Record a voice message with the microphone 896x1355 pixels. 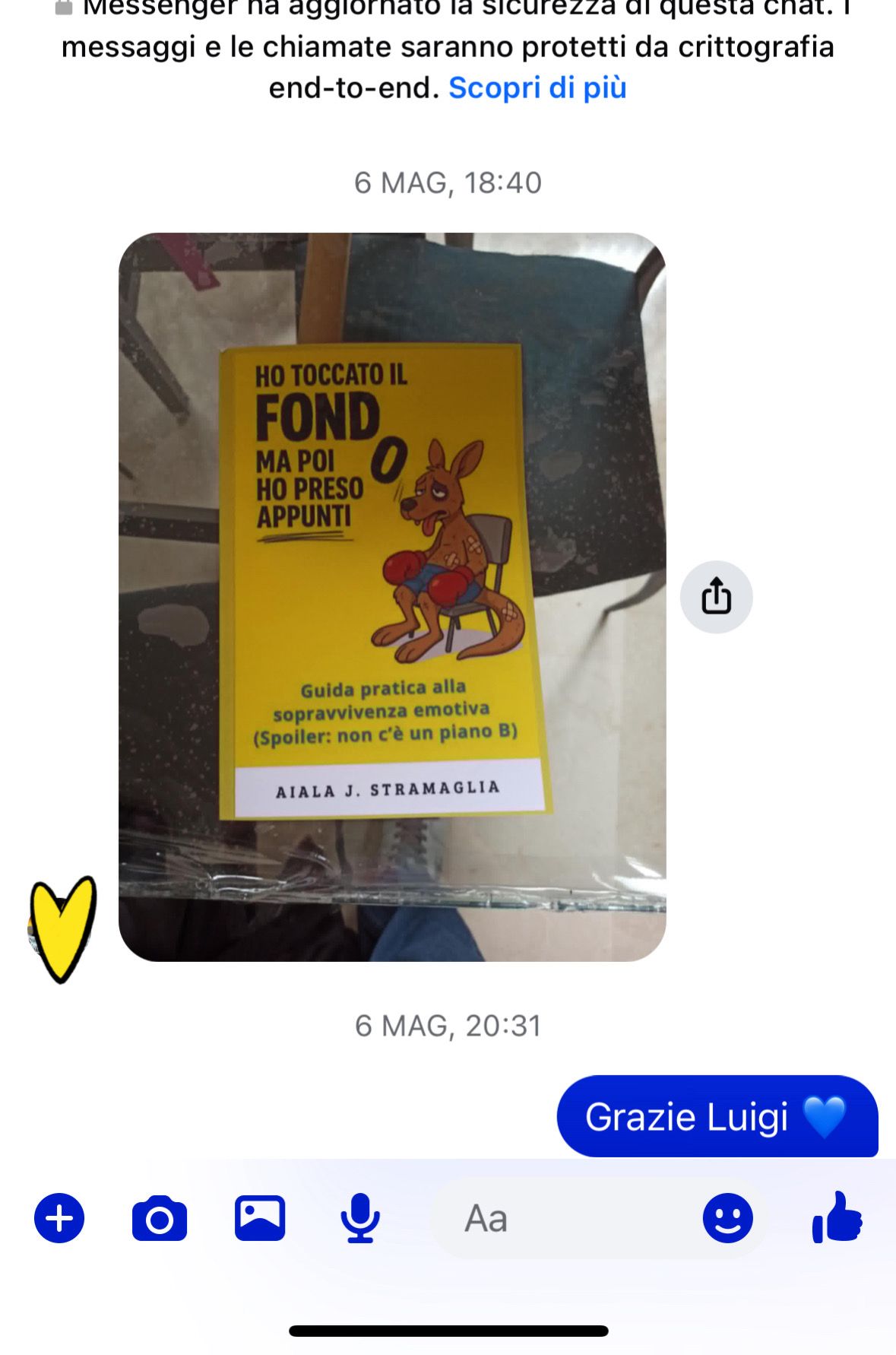360,1218
